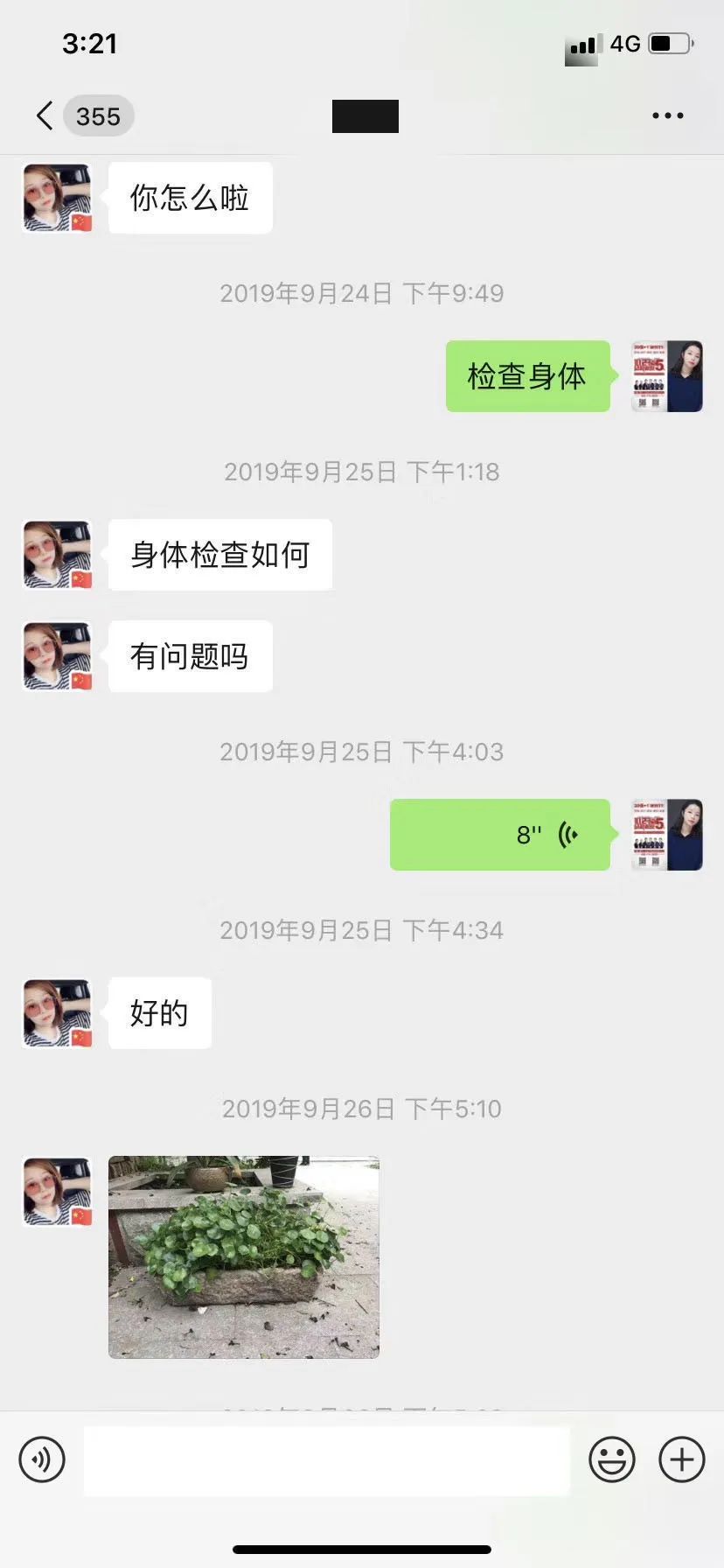Tap the '检查身体' green bubble
724x1568 pixels.
(x=527, y=375)
